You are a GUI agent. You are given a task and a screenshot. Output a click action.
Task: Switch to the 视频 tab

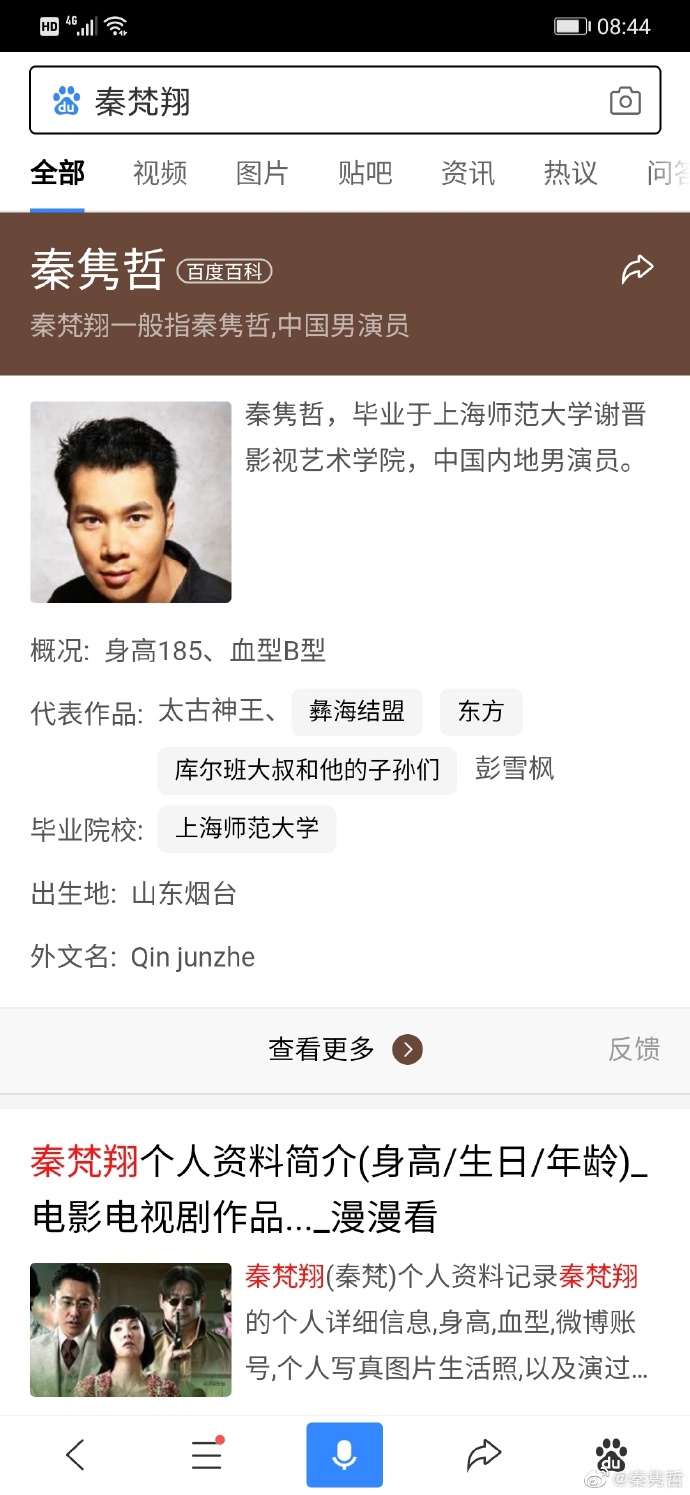(160, 173)
